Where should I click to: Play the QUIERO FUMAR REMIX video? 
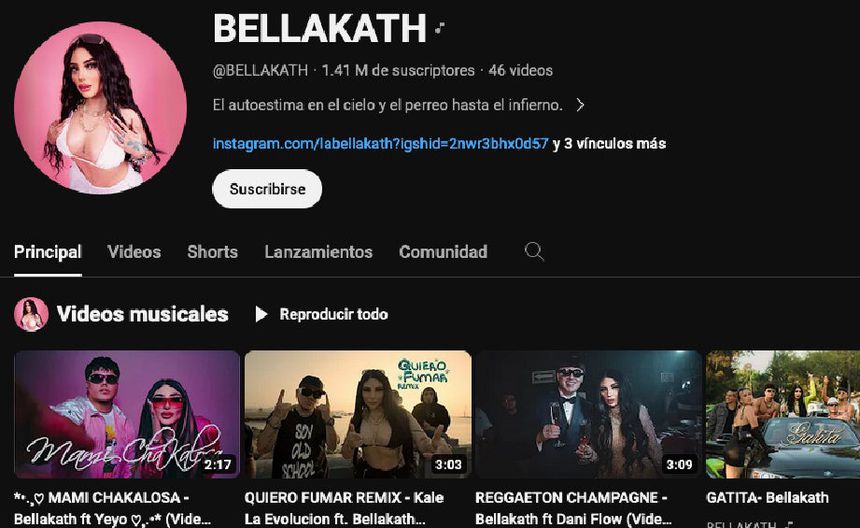(357, 414)
